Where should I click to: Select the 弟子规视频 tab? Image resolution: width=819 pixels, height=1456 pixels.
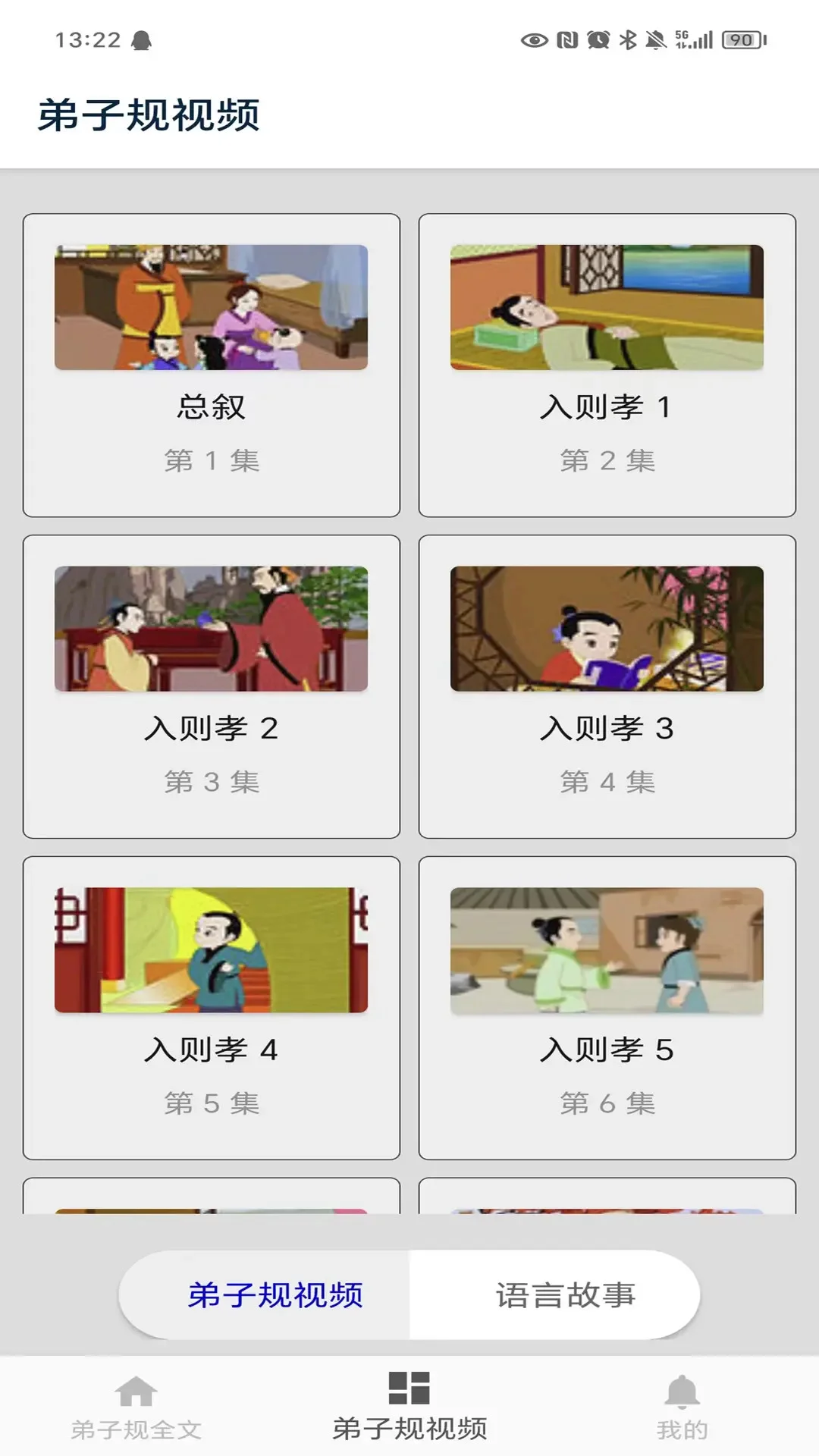point(278,1294)
